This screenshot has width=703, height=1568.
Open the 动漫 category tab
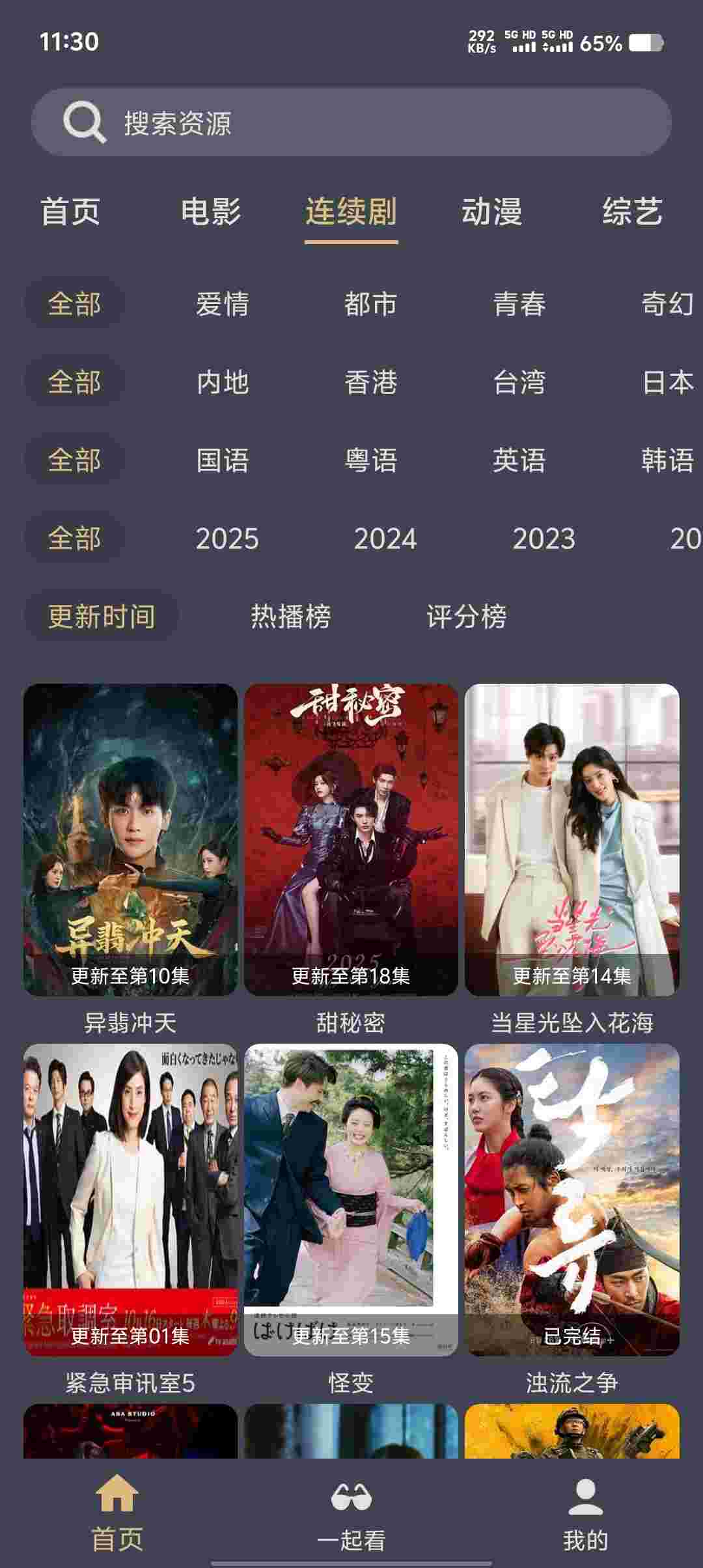pos(491,212)
